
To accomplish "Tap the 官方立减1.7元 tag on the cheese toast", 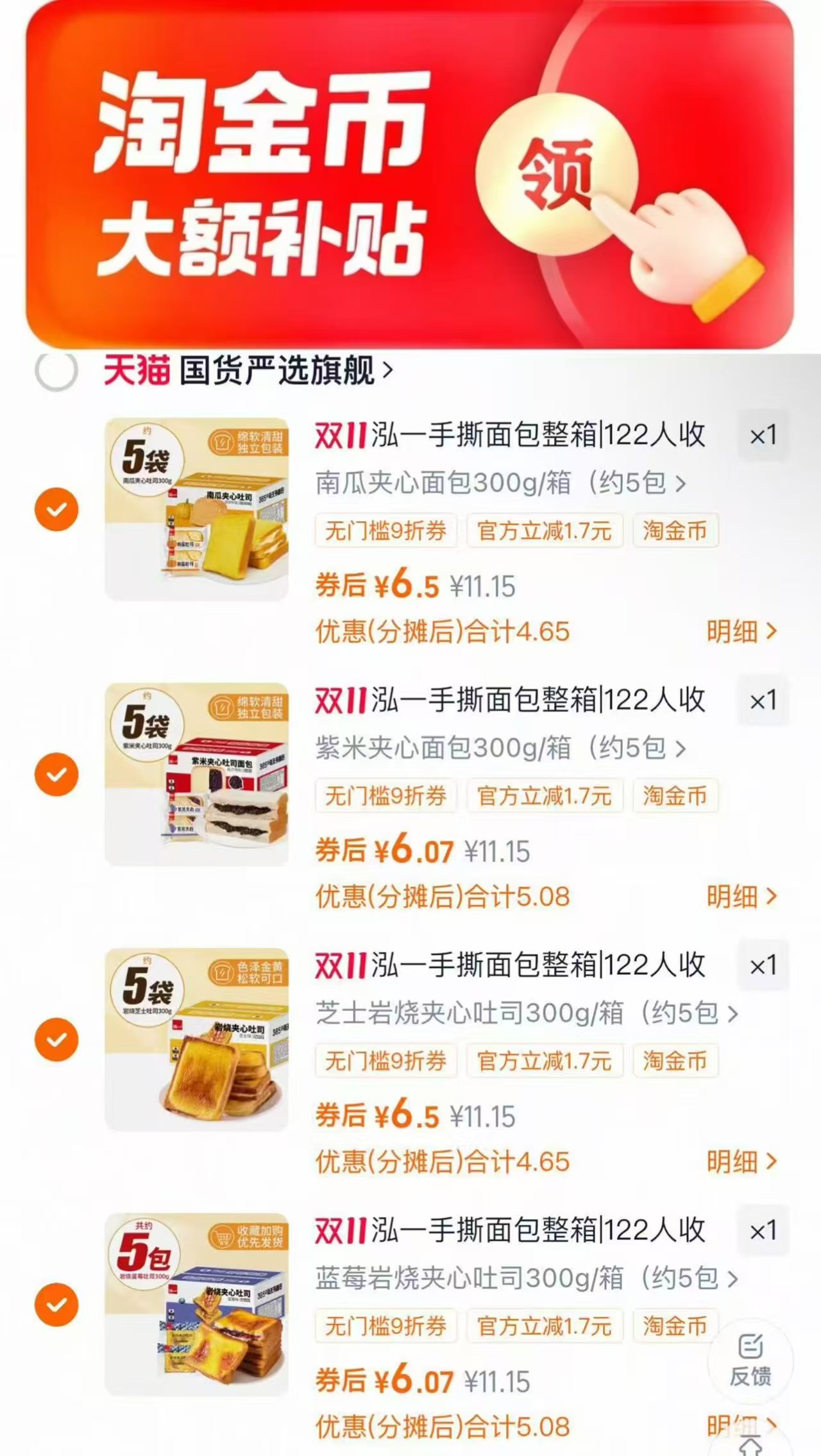I will 545,1062.
